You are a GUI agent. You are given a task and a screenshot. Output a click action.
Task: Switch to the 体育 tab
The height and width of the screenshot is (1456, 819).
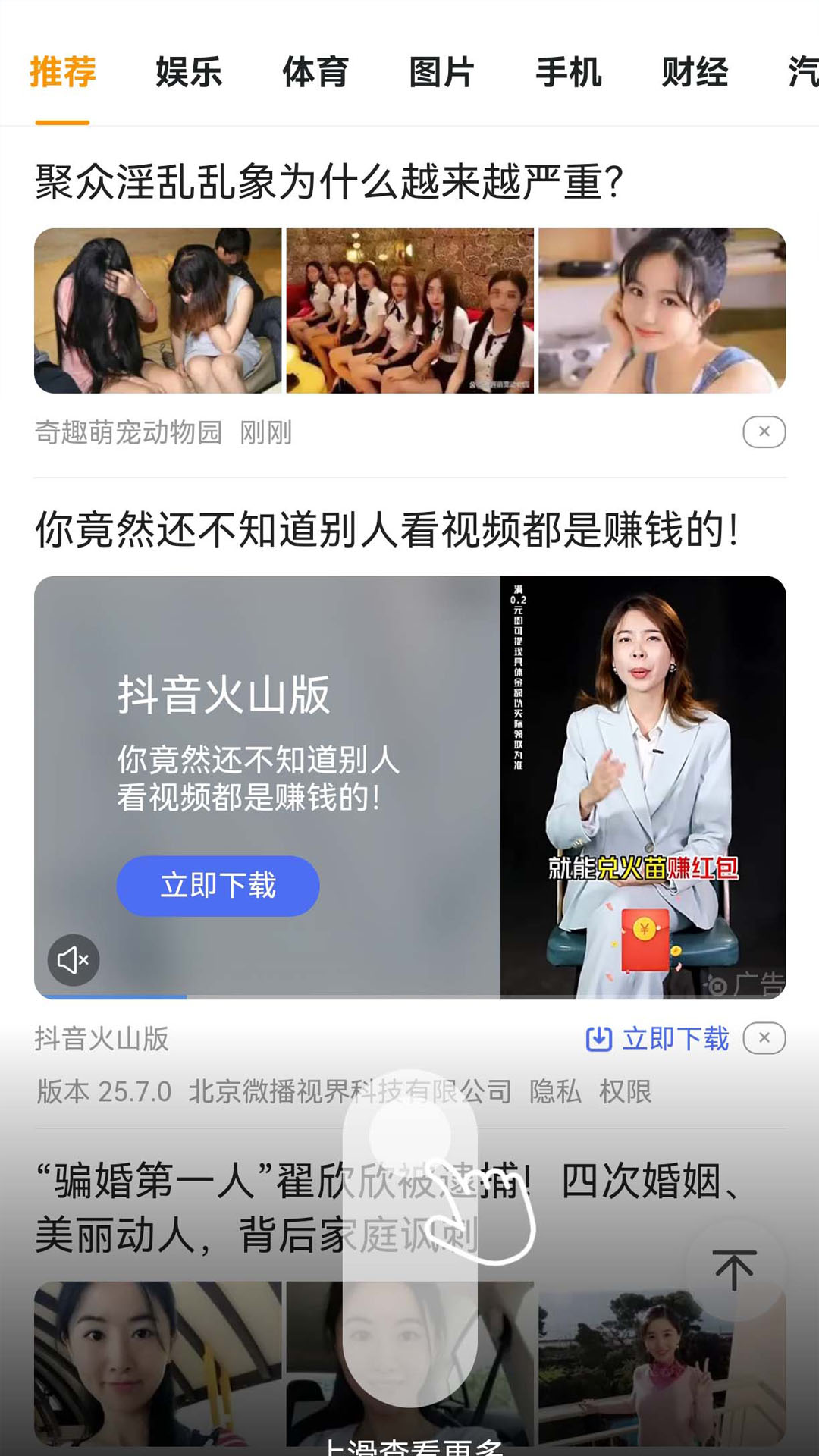point(315,73)
